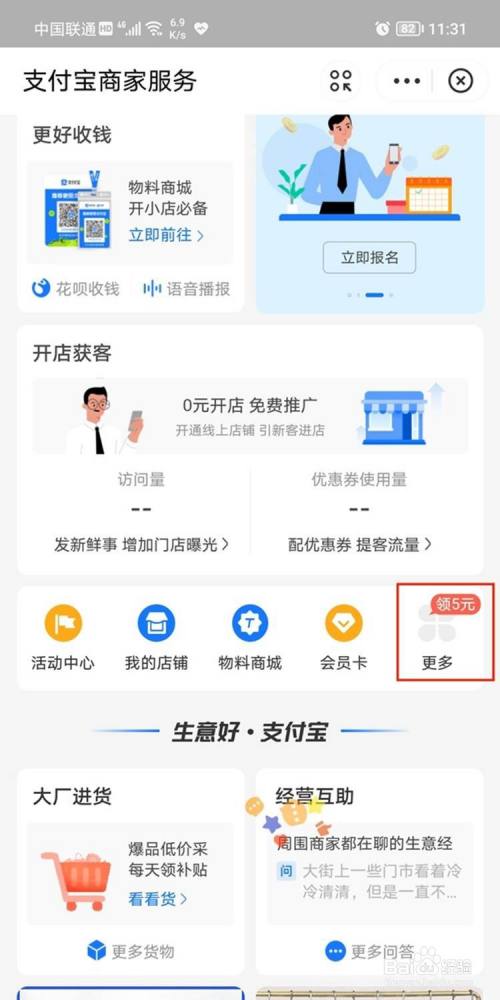
Task: Open the 物料商城 shortcut icon
Action: [x=250, y=637]
